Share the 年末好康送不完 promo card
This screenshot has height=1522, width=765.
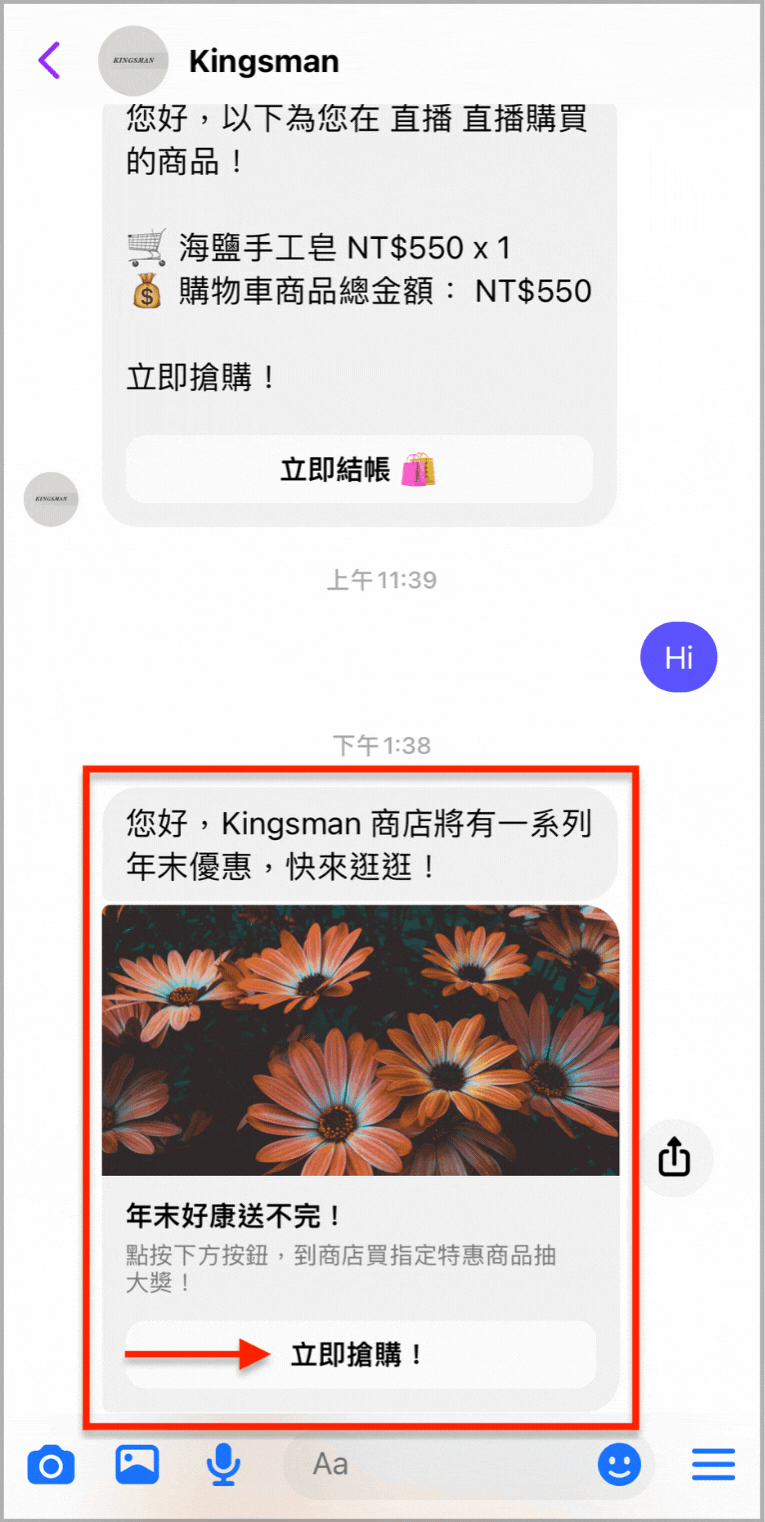pos(675,1158)
